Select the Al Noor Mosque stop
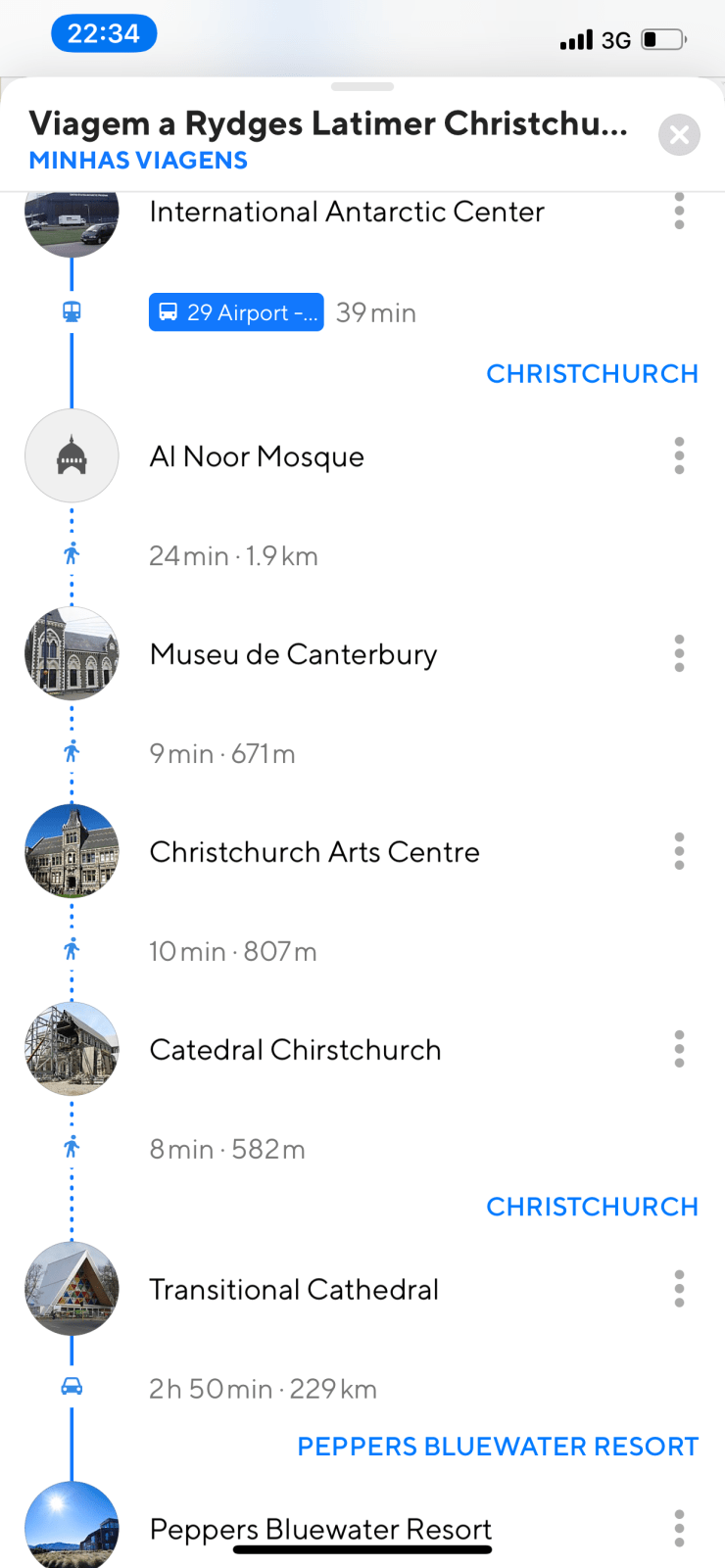 click(257, 456)
